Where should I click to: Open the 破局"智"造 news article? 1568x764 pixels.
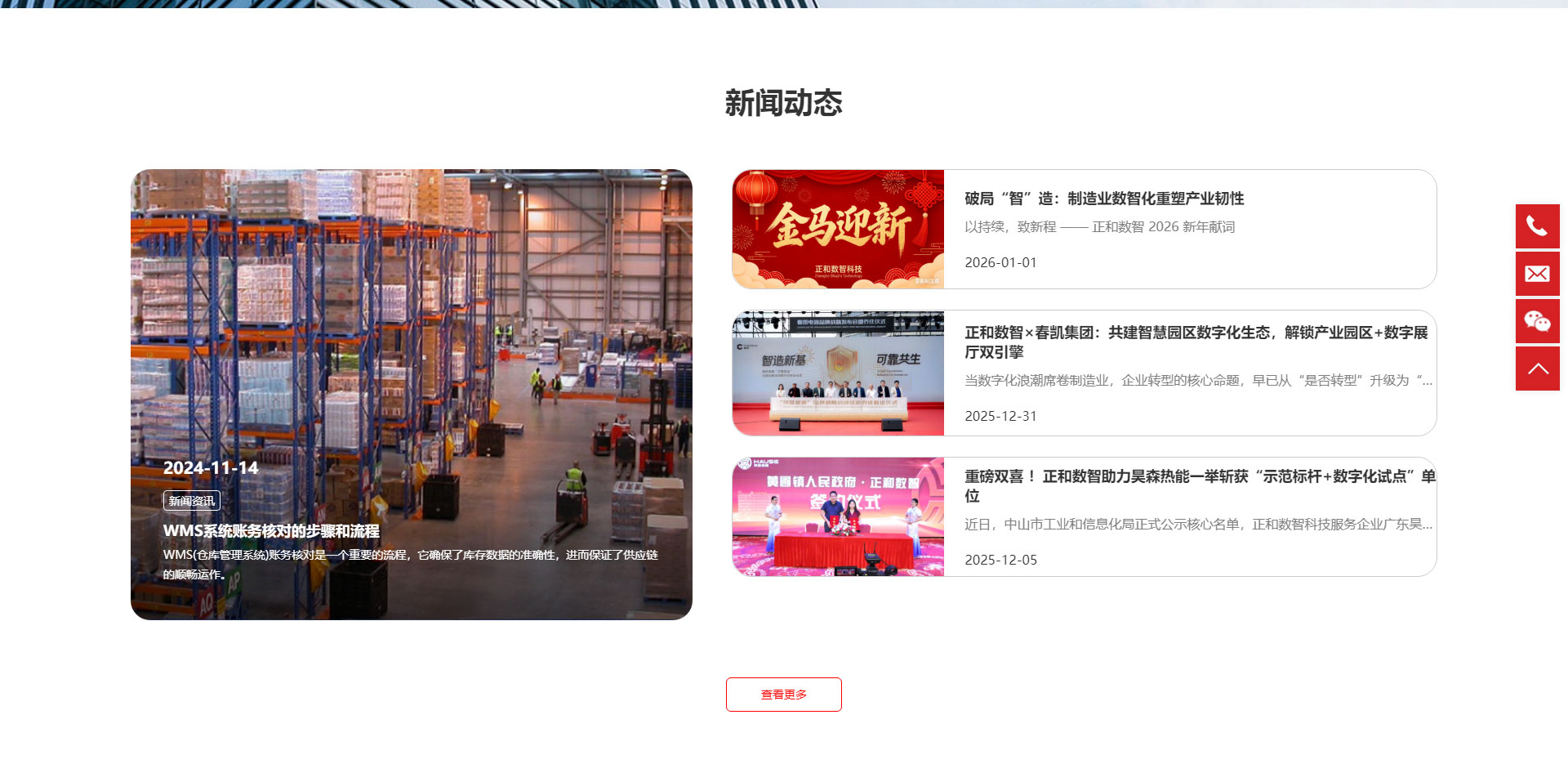click(1103, 199)
